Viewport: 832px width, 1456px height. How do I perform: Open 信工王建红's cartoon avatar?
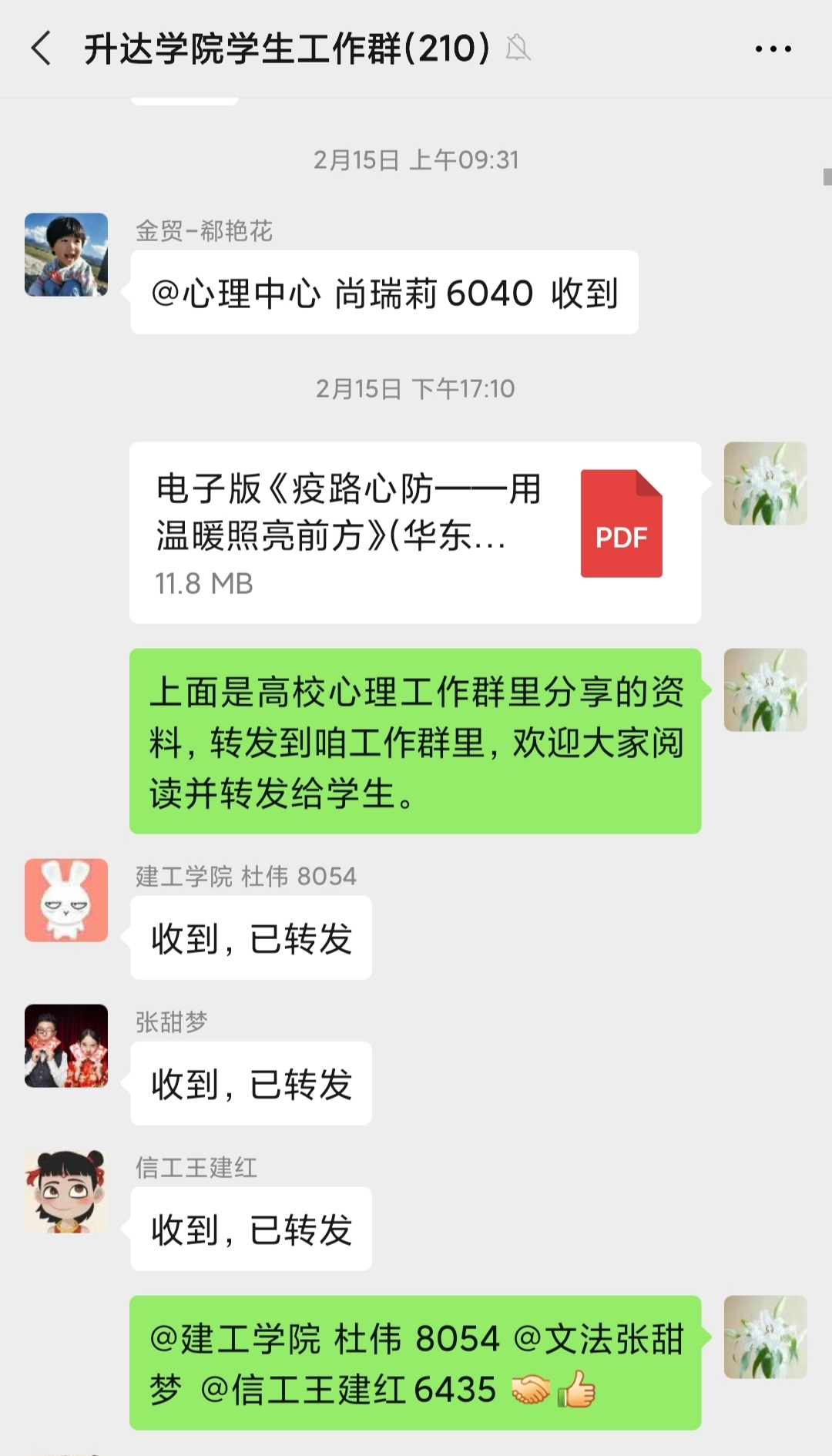[x=66, y=1191]
